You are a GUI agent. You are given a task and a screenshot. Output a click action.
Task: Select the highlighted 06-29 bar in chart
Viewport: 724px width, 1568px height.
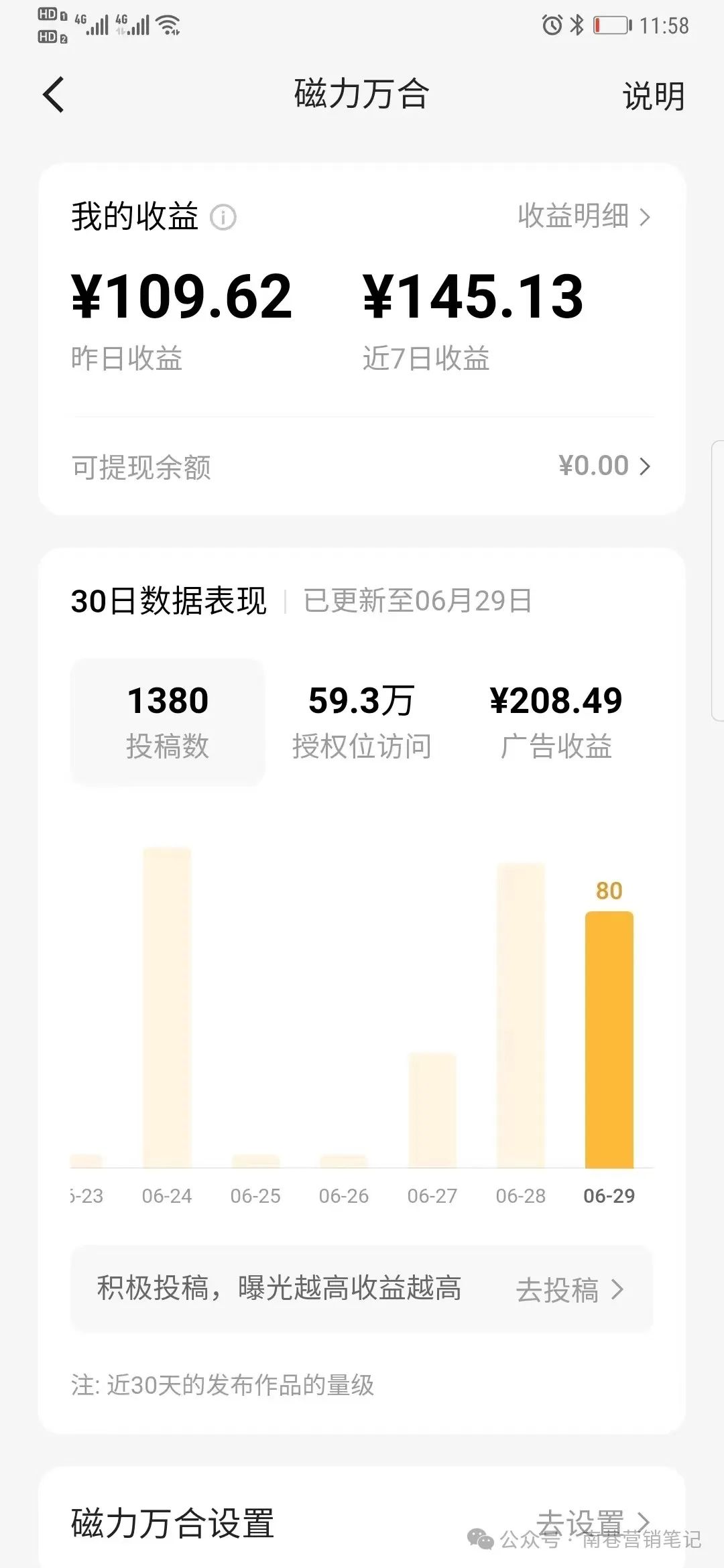pos(609,1039)
